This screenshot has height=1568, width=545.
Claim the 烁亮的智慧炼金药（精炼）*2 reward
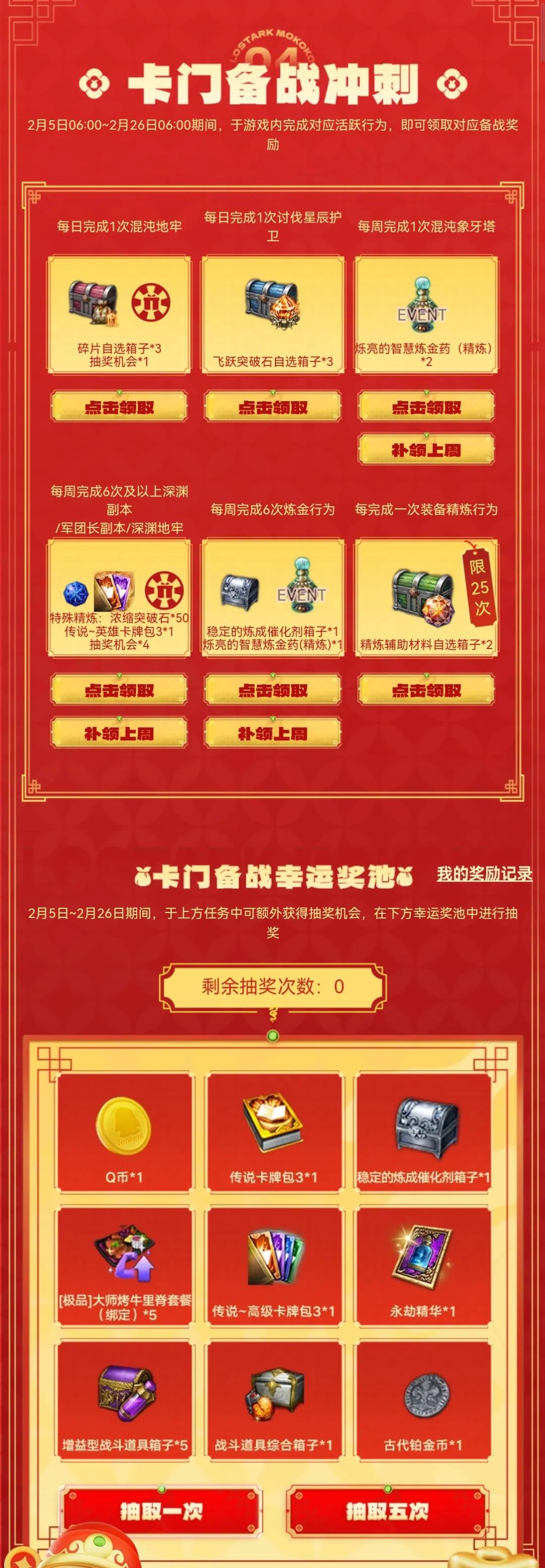[x=425, y=407]
